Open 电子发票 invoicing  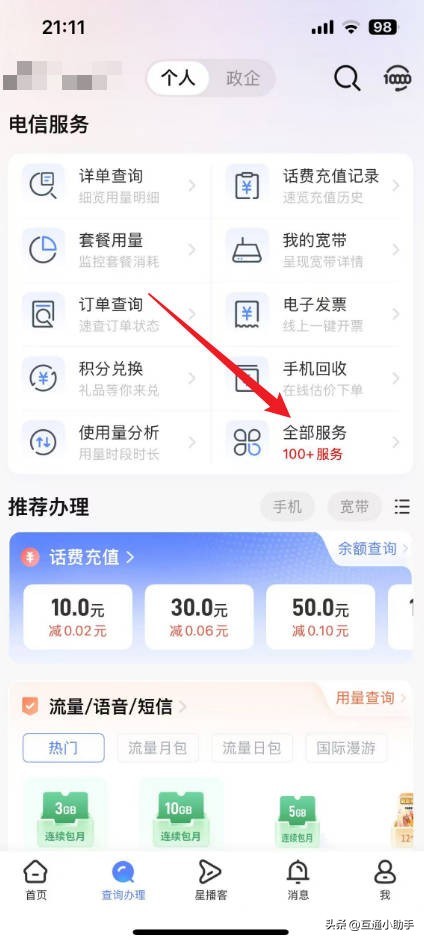pos(313,314)
